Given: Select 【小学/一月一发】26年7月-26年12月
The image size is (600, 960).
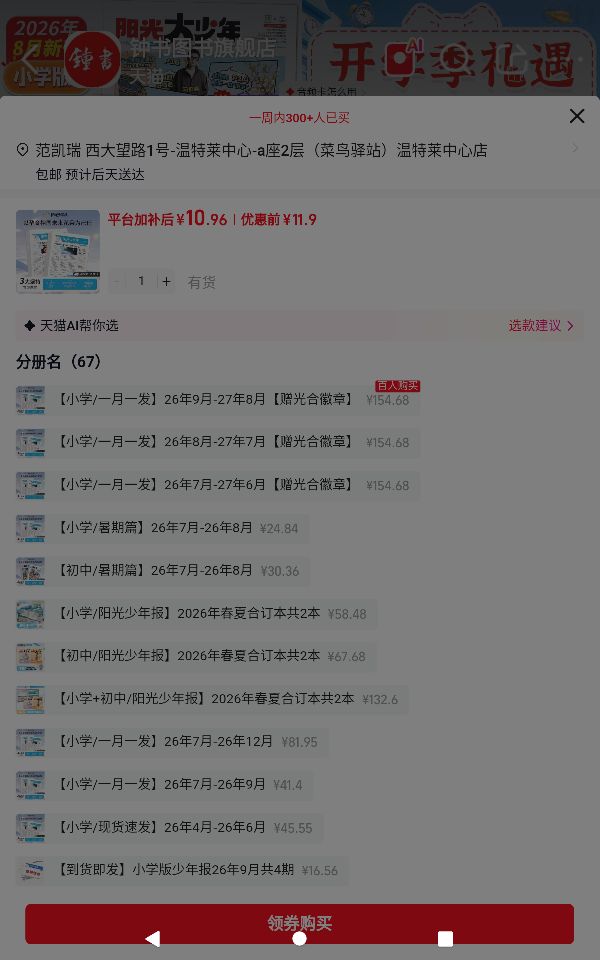Looking at the screenshot, I should (x=172, y=743).
